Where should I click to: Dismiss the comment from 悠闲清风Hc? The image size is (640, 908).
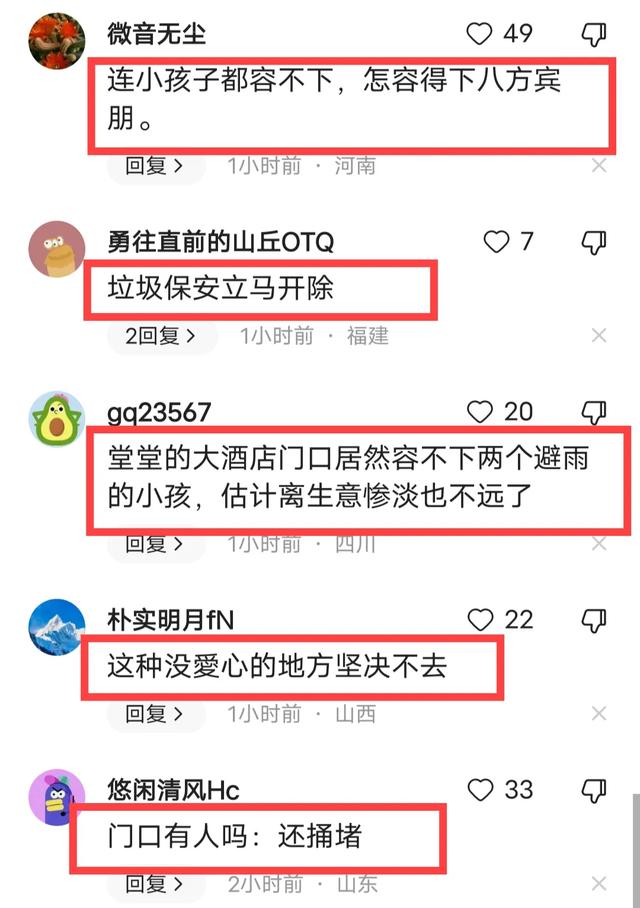(x=599, y=884)
